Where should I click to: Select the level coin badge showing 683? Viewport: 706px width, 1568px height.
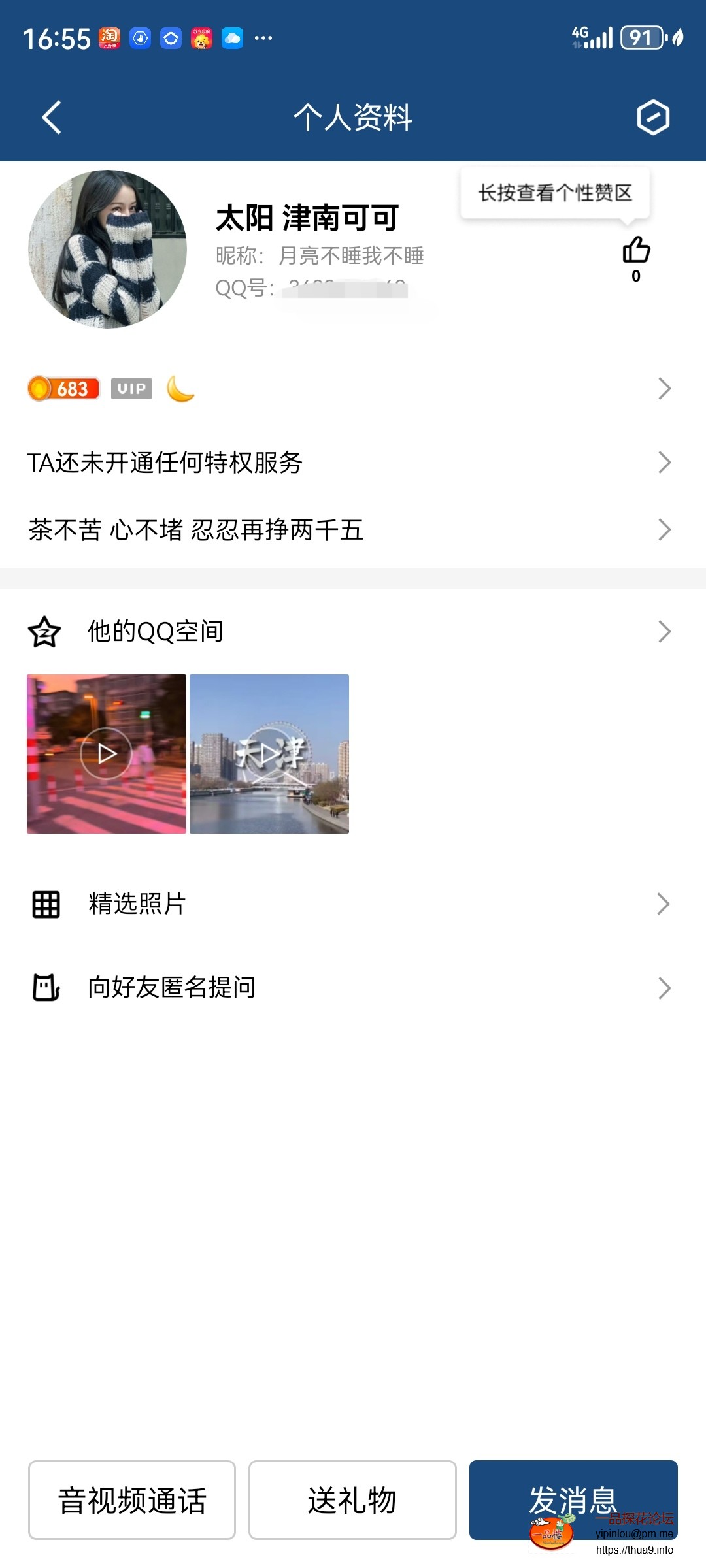click(x=63, y=388)
